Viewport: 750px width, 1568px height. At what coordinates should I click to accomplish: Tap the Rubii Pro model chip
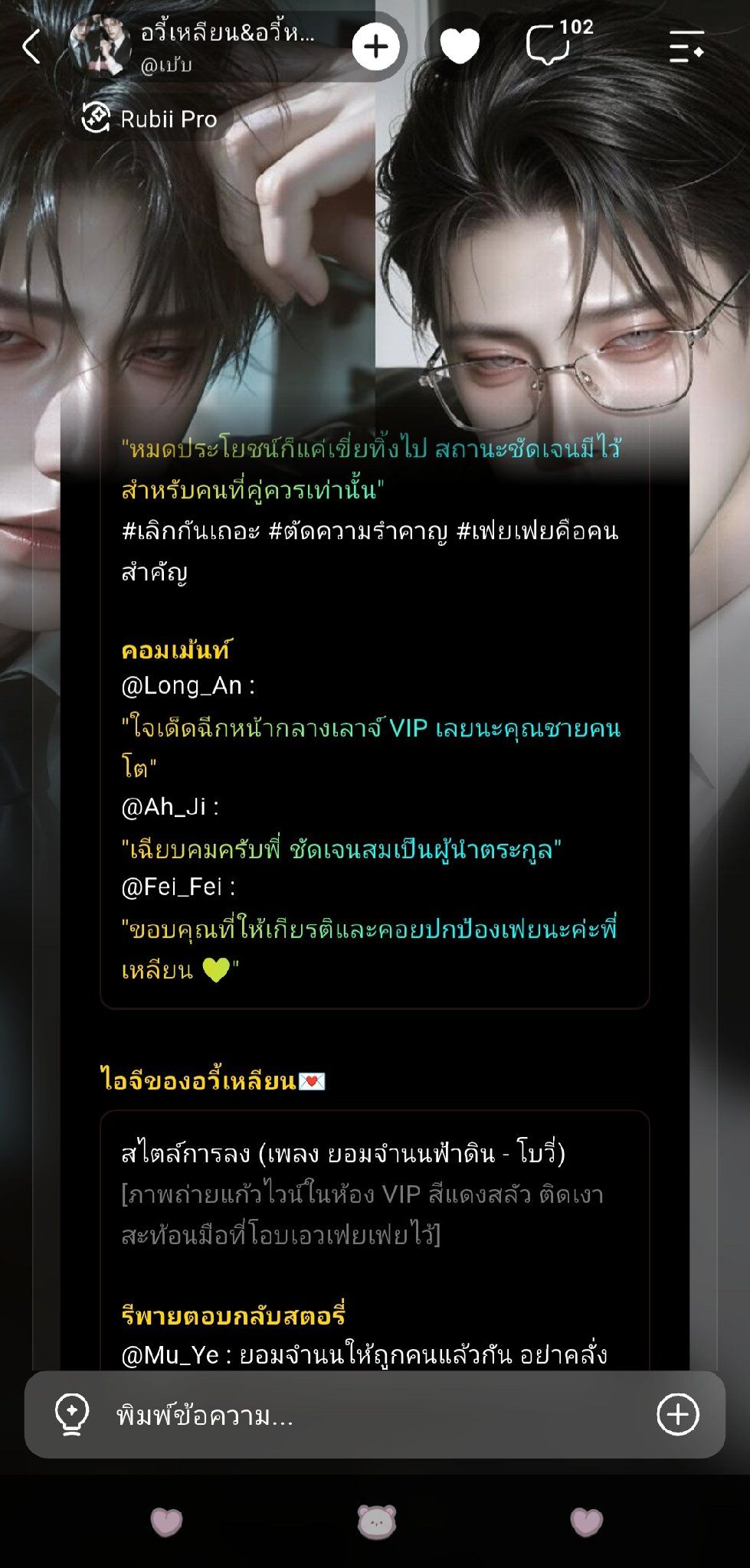[149, 119]
